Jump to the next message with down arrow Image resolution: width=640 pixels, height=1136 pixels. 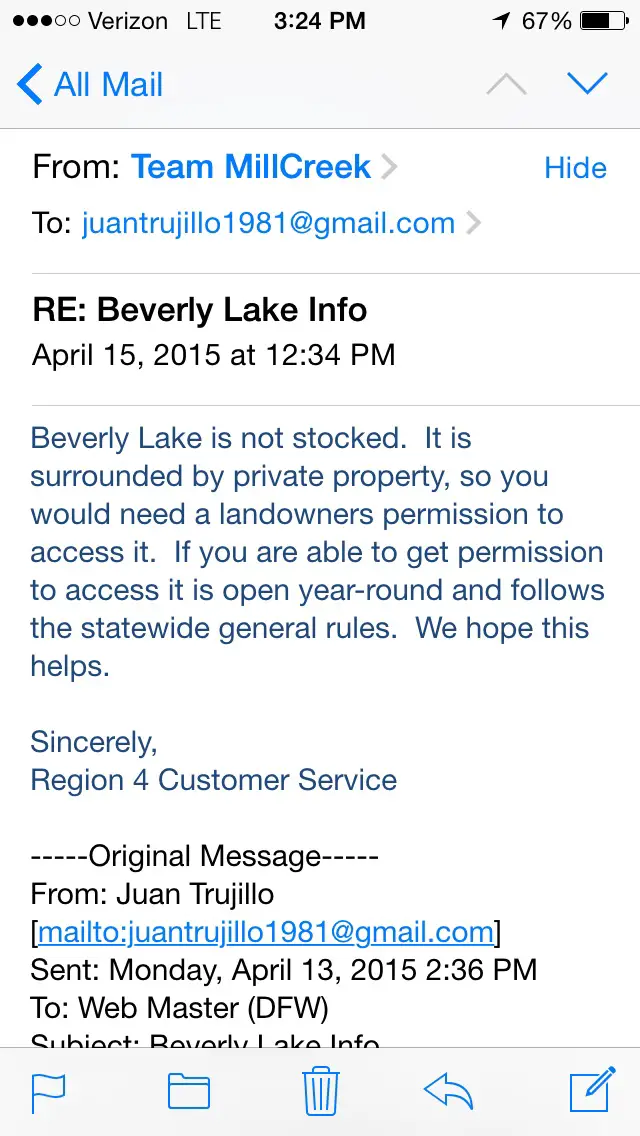click(x=587, y=85)
